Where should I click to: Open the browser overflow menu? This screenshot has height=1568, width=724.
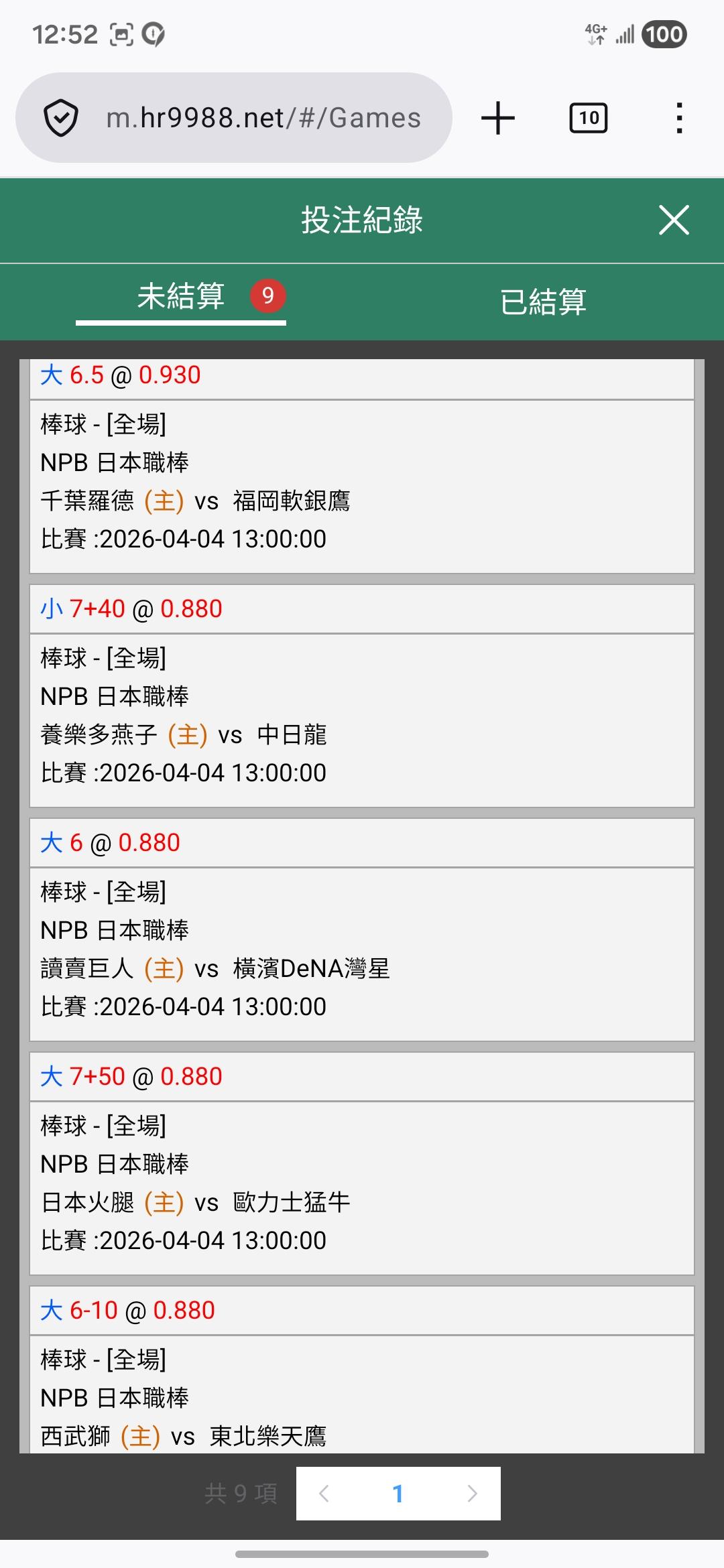679,118
